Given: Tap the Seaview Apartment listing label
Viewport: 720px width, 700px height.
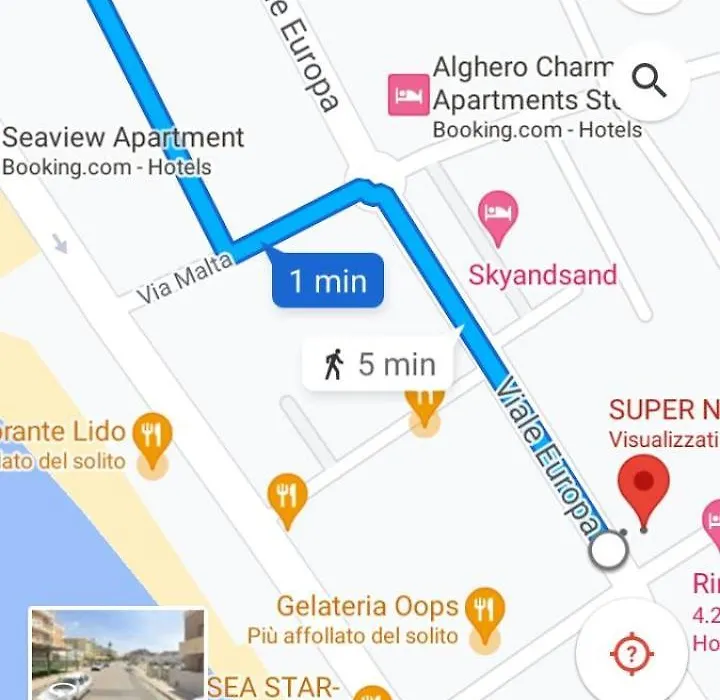Looking at the screenshot, I should (x=123, y=138).
